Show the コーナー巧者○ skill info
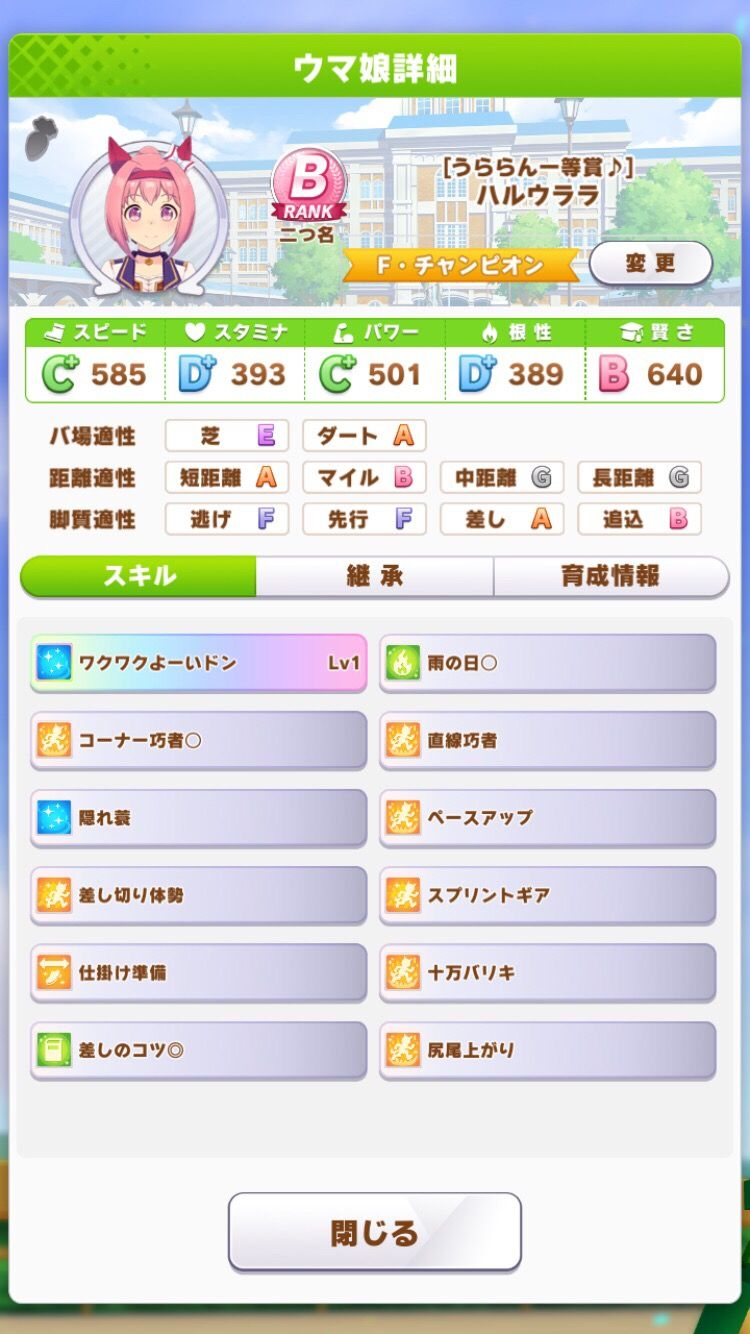This screenshot has width=750, height=1334. coord(199,740)
